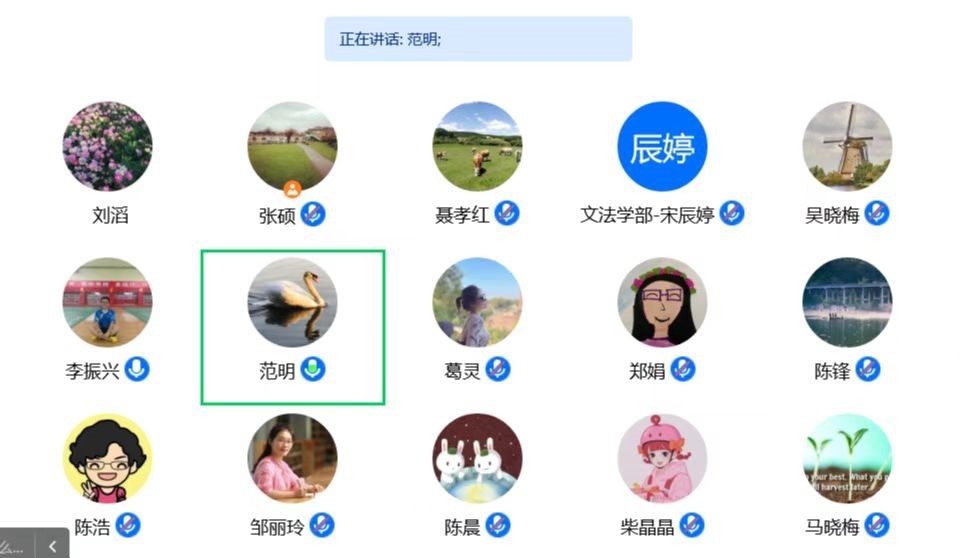Screen dimensions: 972x558
Task: Tap 柴晶晶's avatar
Action: [x=662, y=458]
